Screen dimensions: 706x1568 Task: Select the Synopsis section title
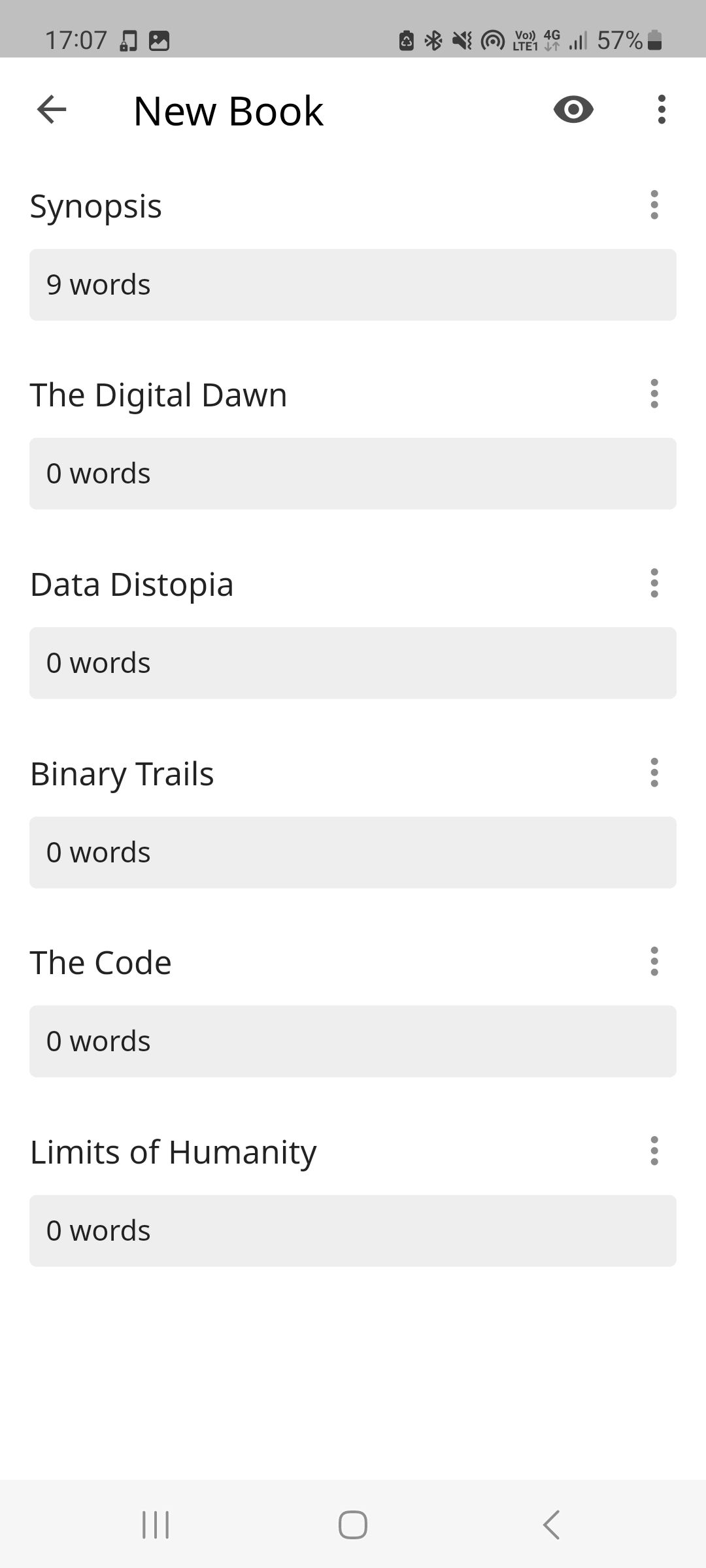(96, 206)
